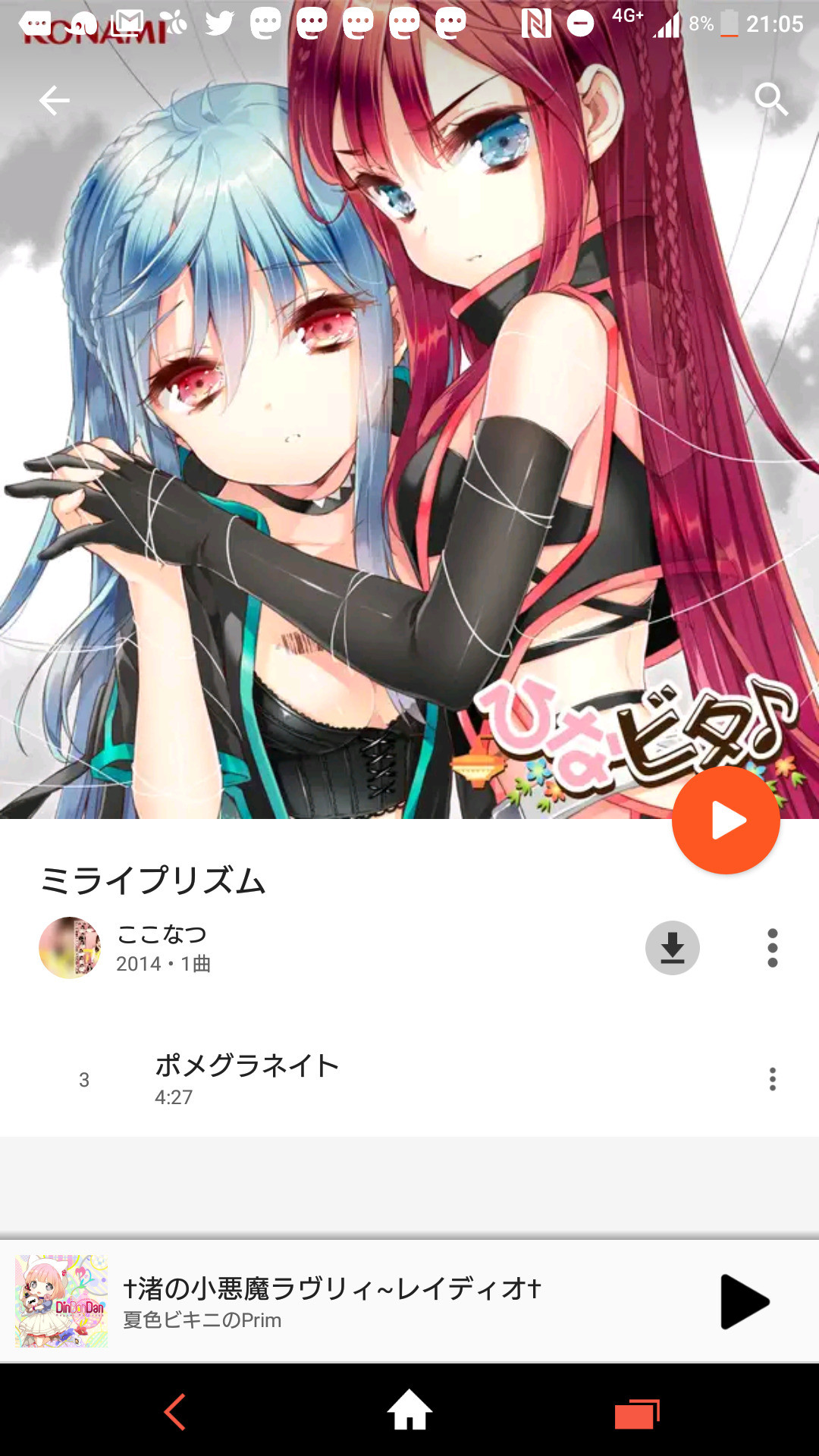Open artist ここなつ page
The image size is (819, 1456).
click(x=162, y=934)
